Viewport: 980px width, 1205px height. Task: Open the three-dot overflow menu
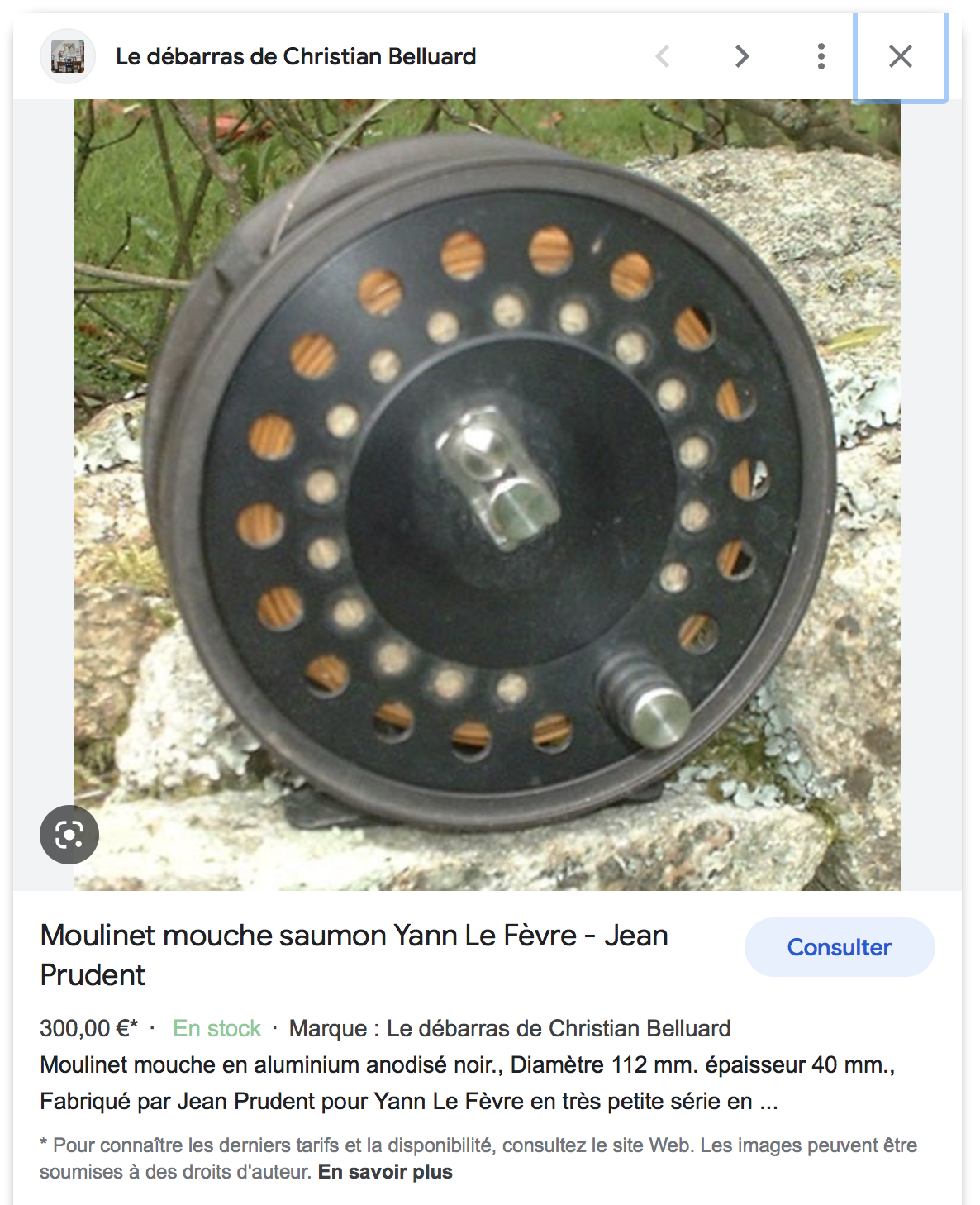click(821, 56)
